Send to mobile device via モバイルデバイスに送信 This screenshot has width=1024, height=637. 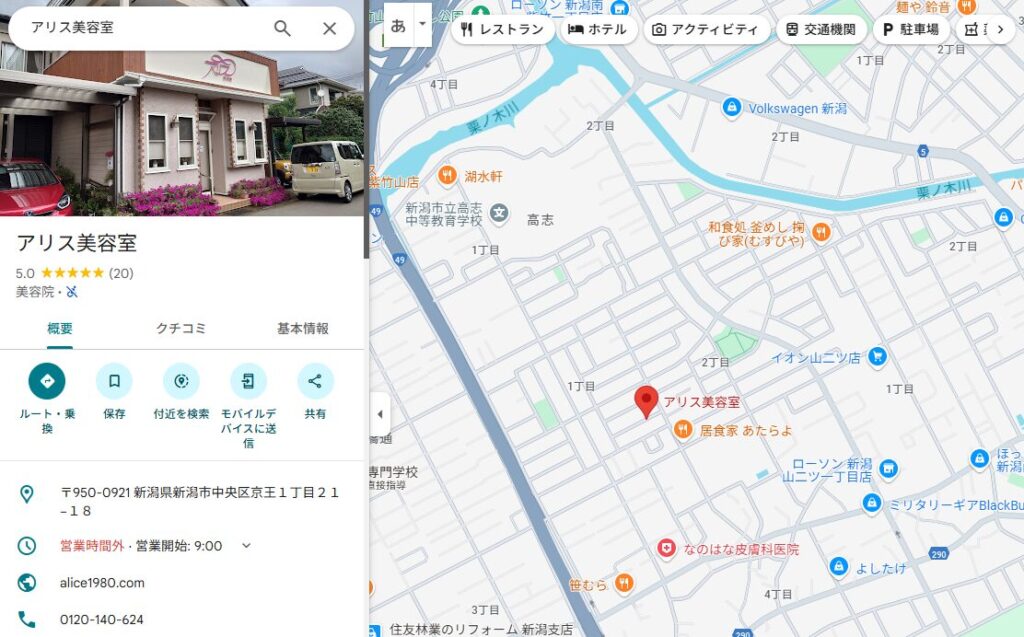pos(248,381)
